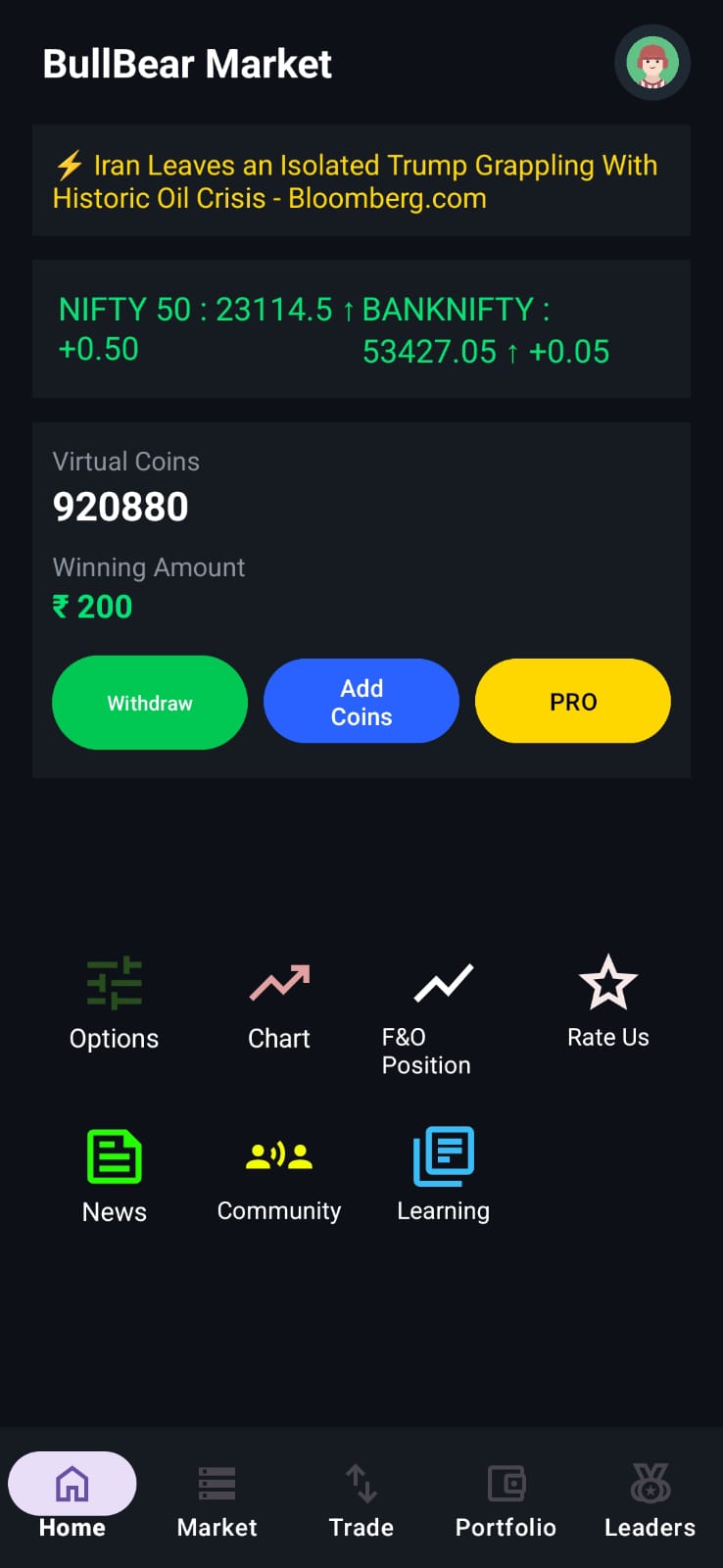This screenshot has width=723, height=1568.
Task: Switch to the Trade tab
Action: 361,1499
